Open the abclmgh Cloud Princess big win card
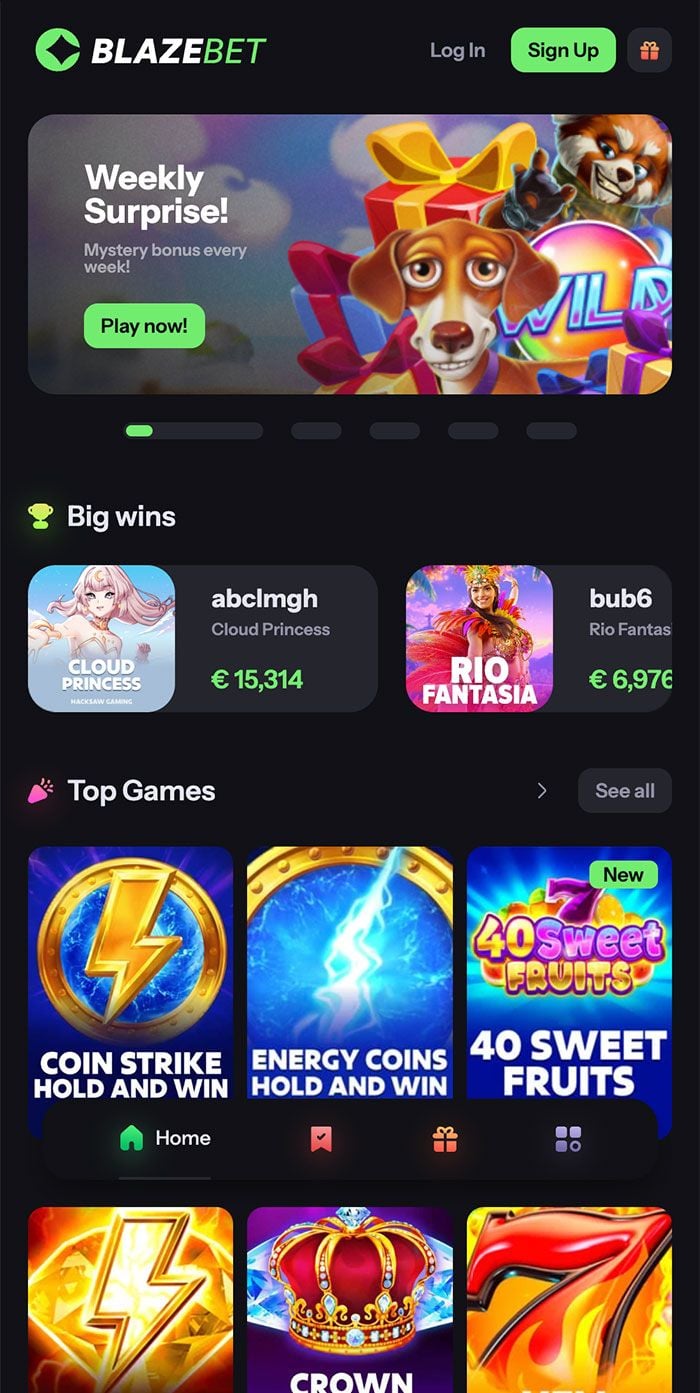This screenshot has height=1393, width=700. [203, 638]
